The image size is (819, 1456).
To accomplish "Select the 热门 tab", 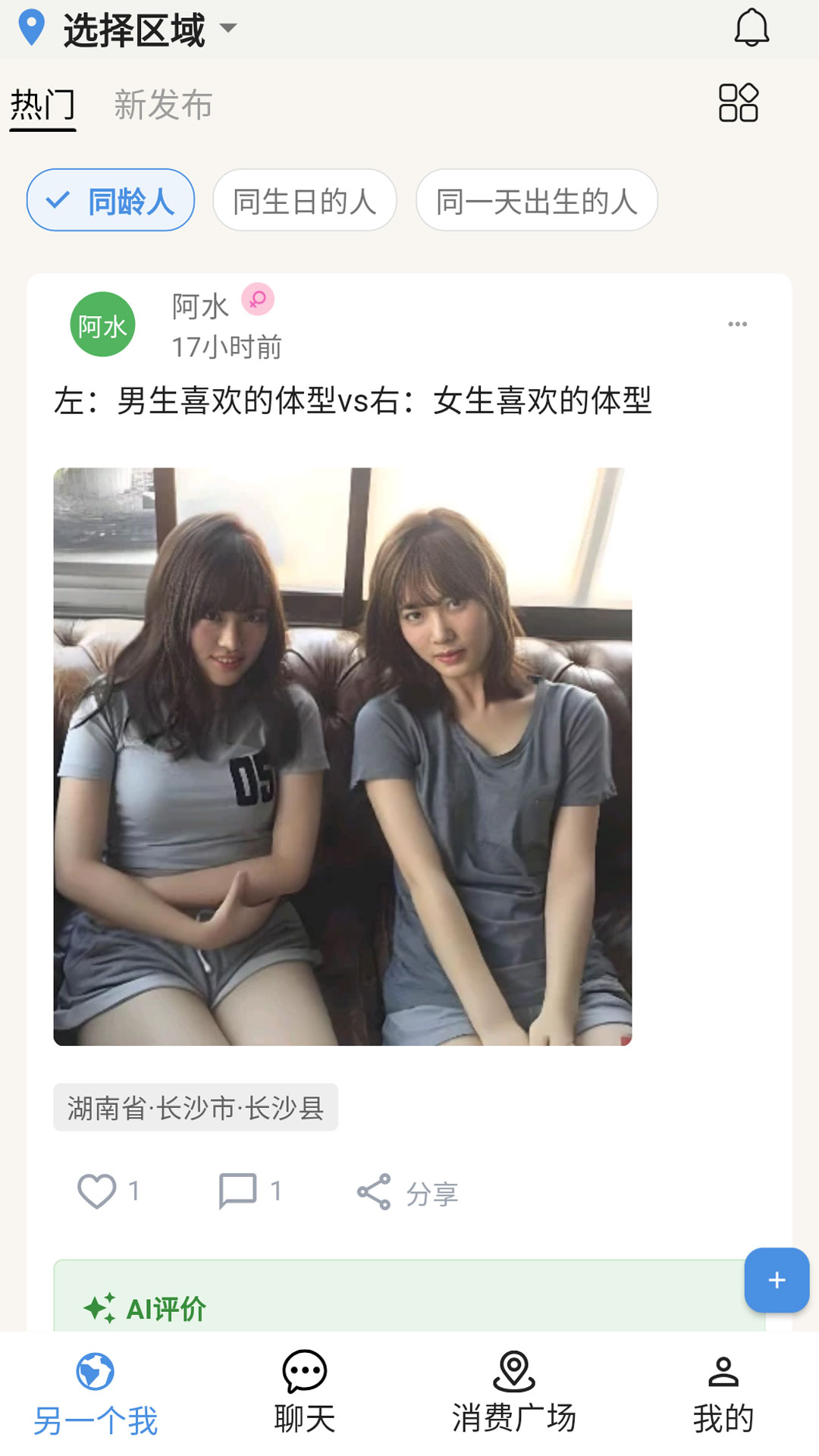I will click(42, 105).
